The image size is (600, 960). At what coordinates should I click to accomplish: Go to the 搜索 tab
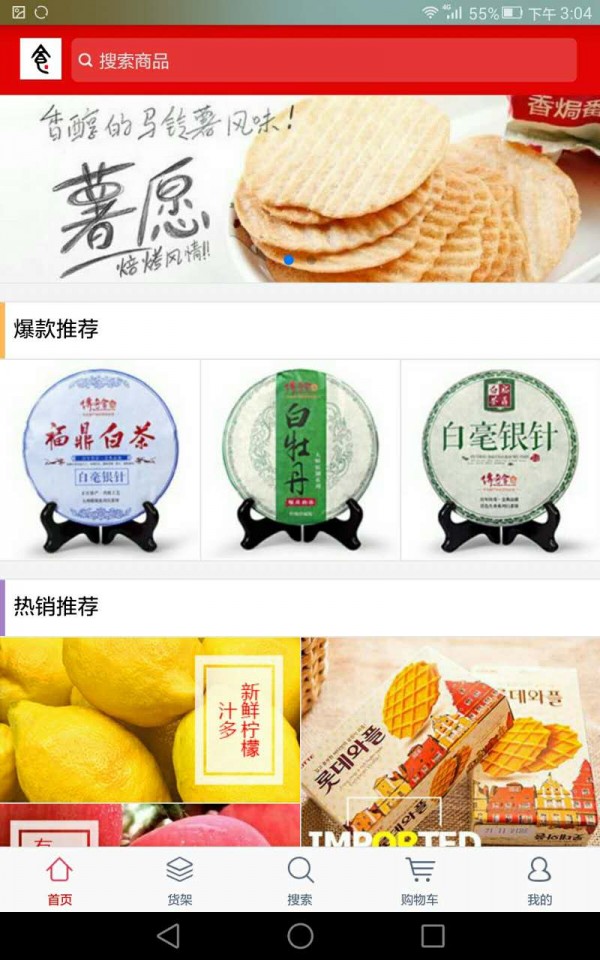point(300,880)
